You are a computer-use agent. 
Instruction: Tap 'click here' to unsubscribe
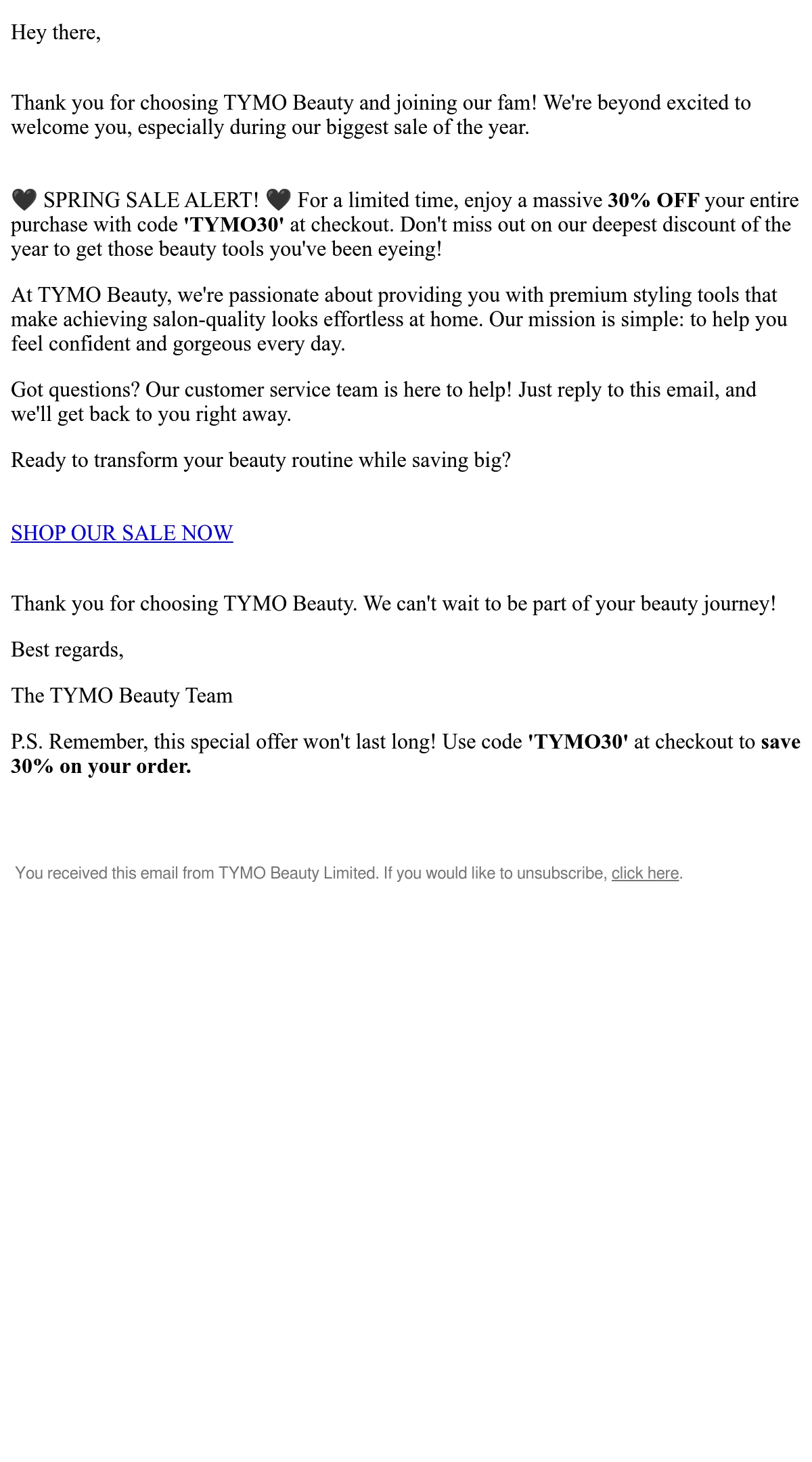(x=645, y=873)
